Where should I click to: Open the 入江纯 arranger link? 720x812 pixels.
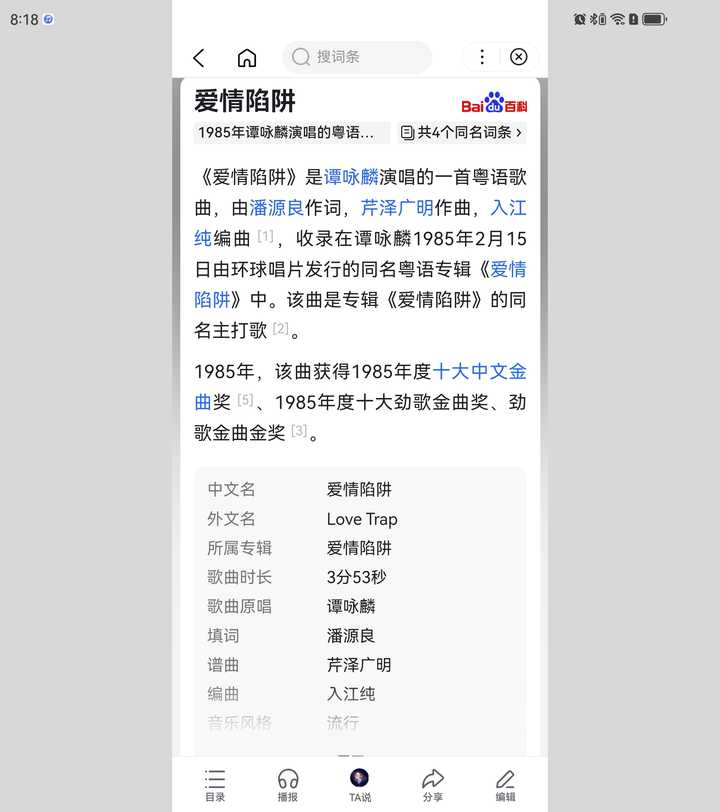coord(508,208)
